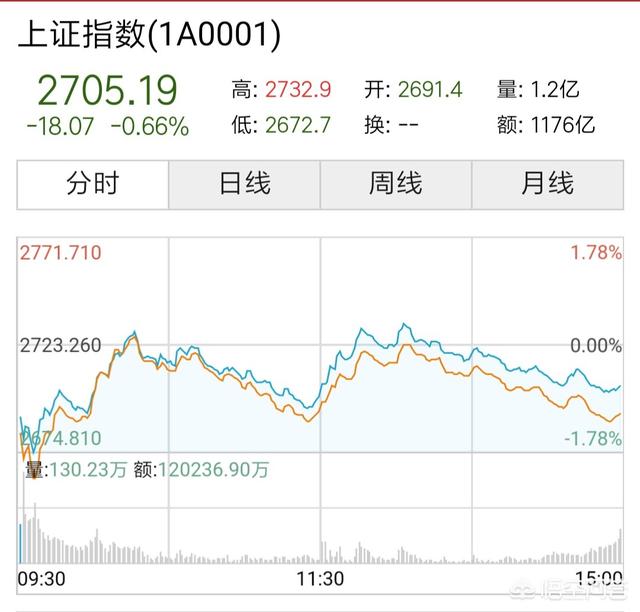
Task: Select the 日线 daily chart tab
Action: point(244,184)
